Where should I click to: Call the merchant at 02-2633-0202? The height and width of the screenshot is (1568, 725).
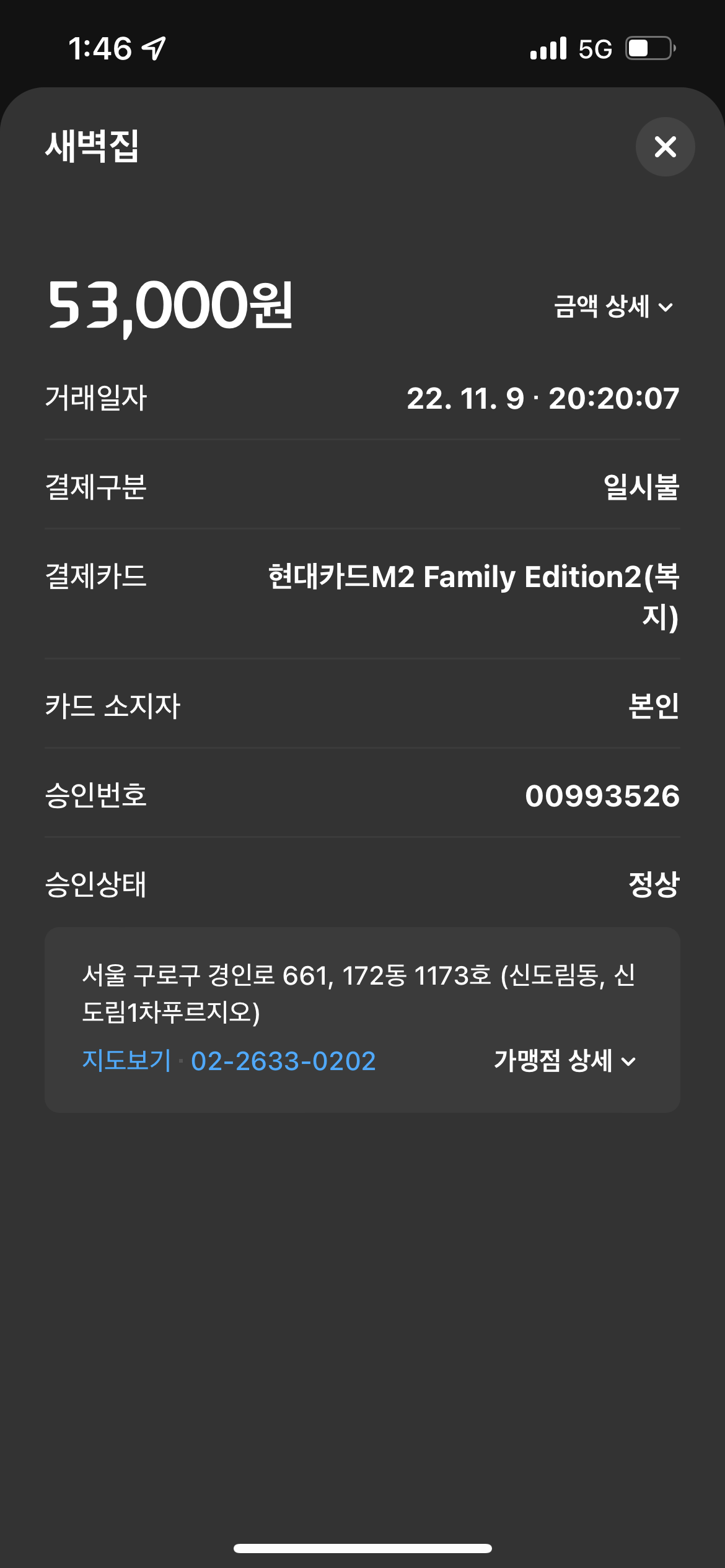pos(283,1061)
